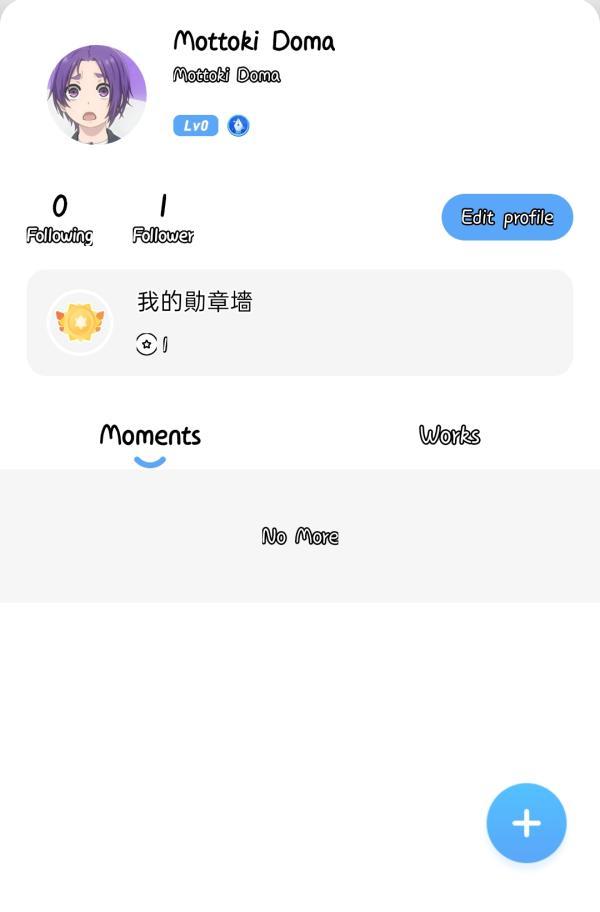Switch to the Works tab

click(x=449, y=435)
